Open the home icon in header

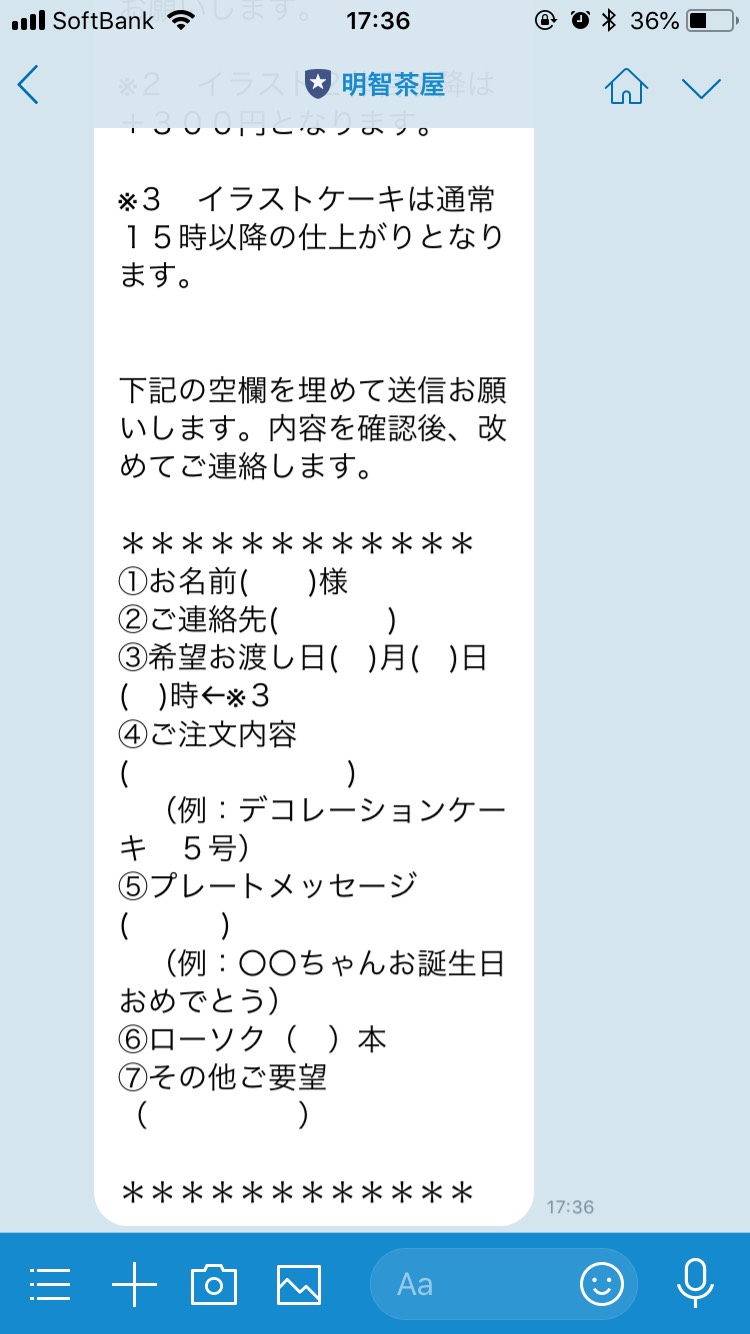626,85
